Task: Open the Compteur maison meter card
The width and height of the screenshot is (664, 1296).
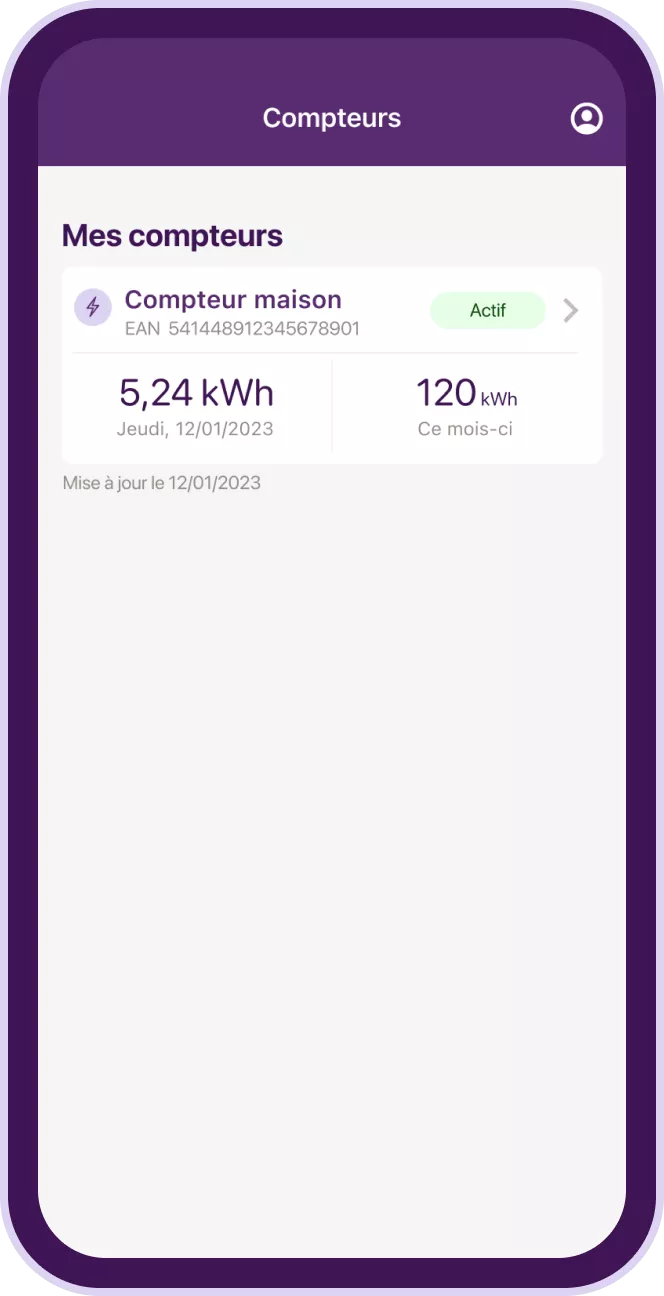Action: click(332, 365)
